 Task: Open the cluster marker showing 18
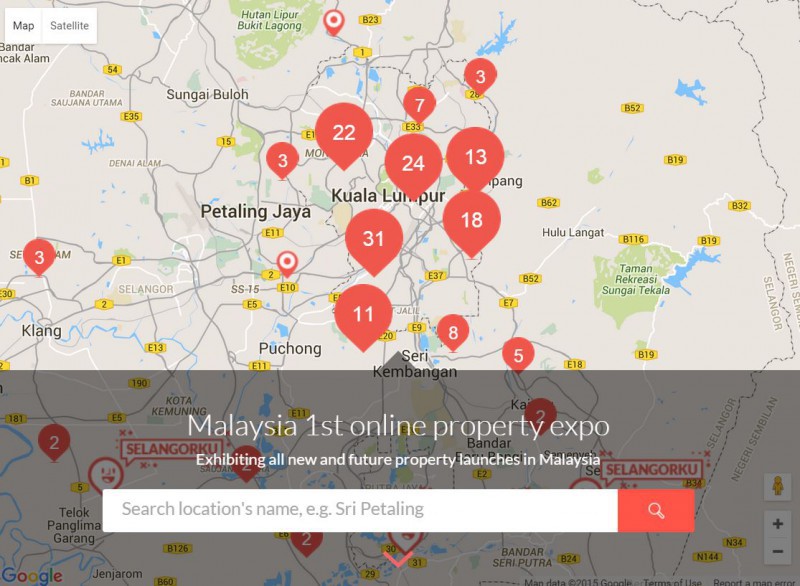471,220
